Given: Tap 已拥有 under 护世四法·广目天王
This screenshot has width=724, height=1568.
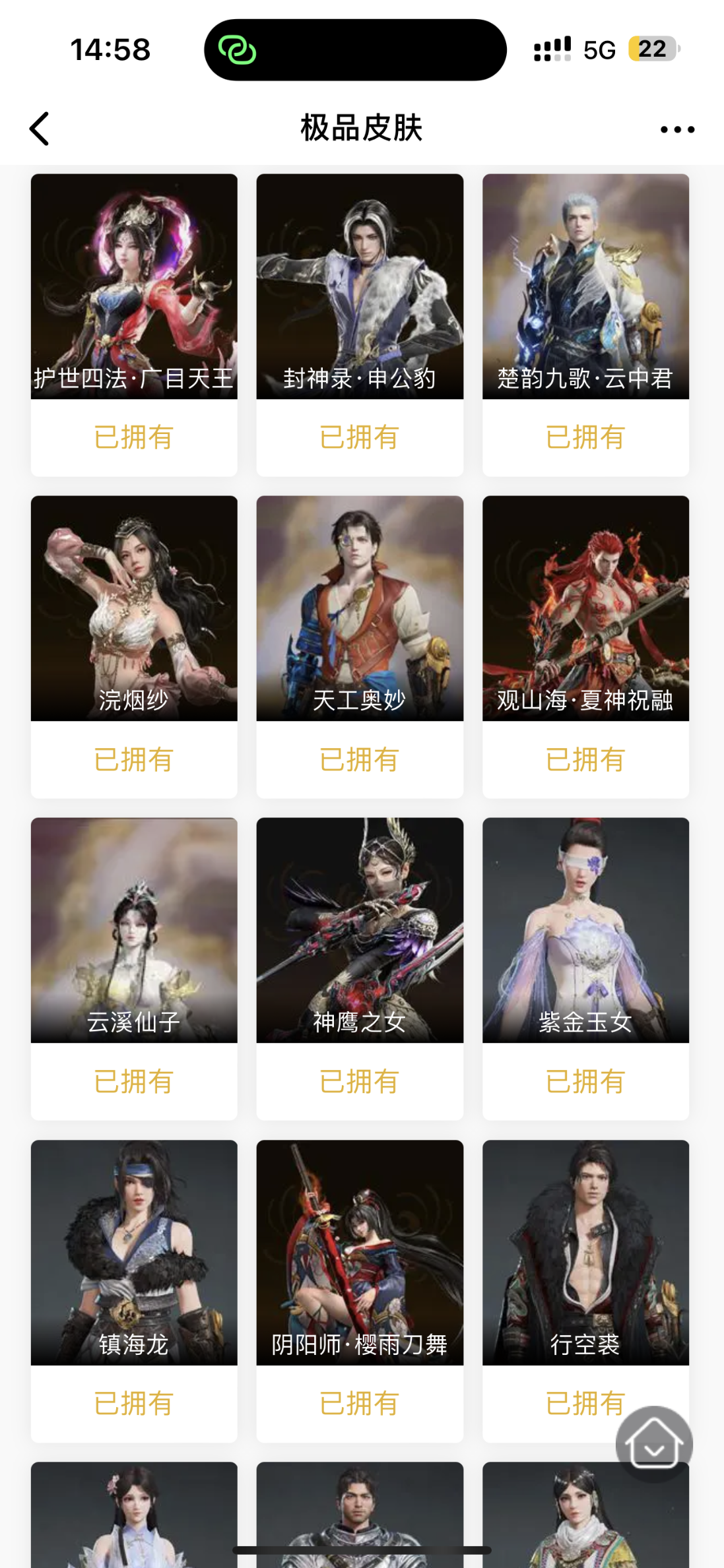Looking at the screenshot, I should [133, 436].
